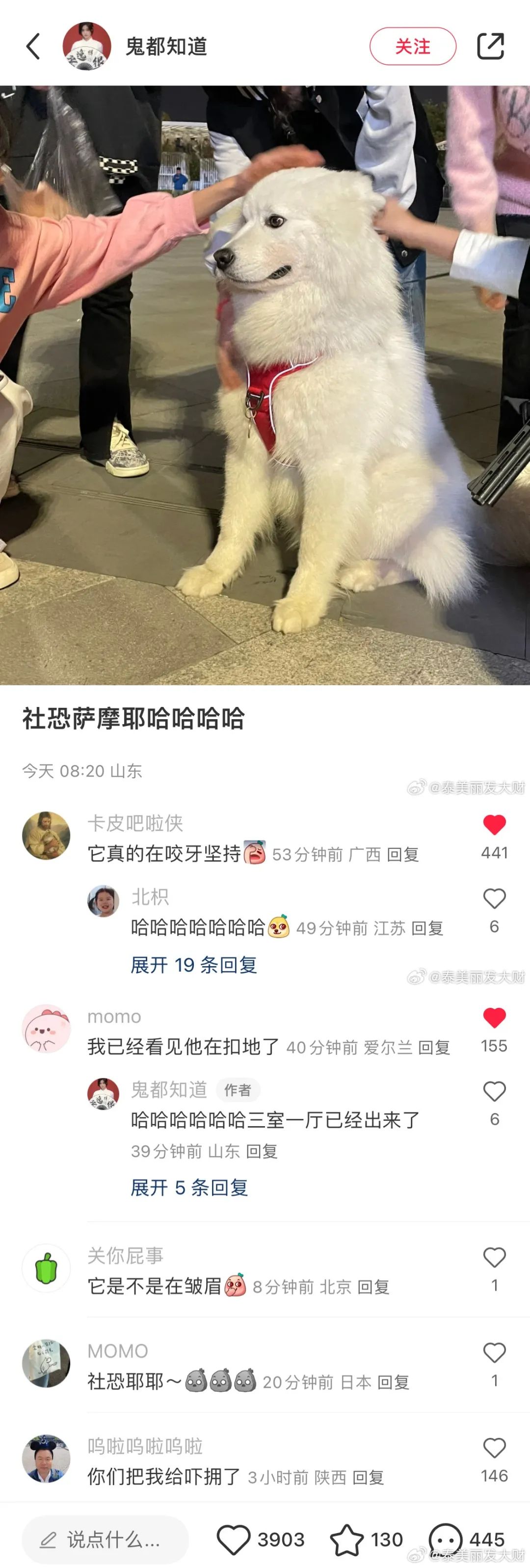Image resolution: width=530 pixels, height=1568 pixels.
Task: Tap the 说点什么 comment input
Action: [105, 1540]
